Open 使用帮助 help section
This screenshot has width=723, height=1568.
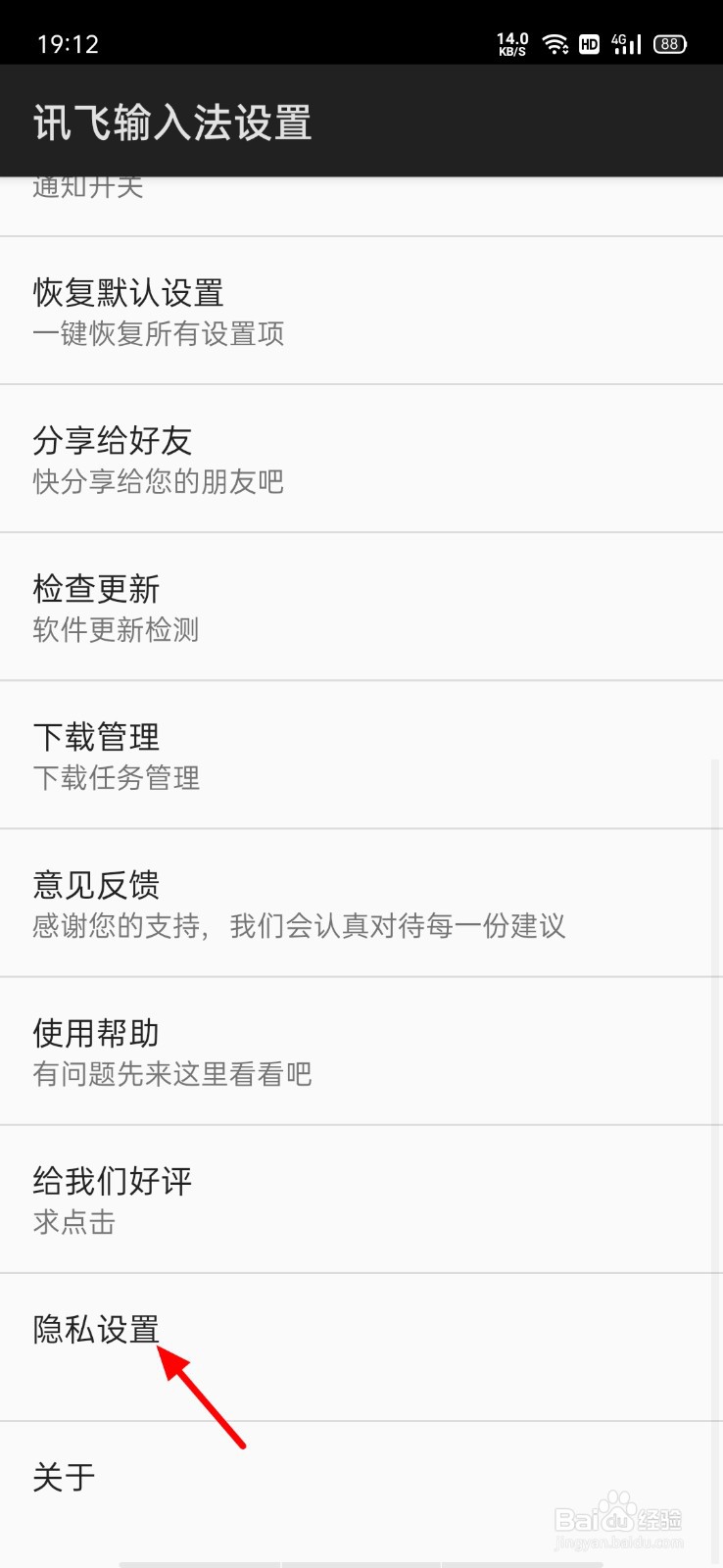click(x=95, y=1033)
